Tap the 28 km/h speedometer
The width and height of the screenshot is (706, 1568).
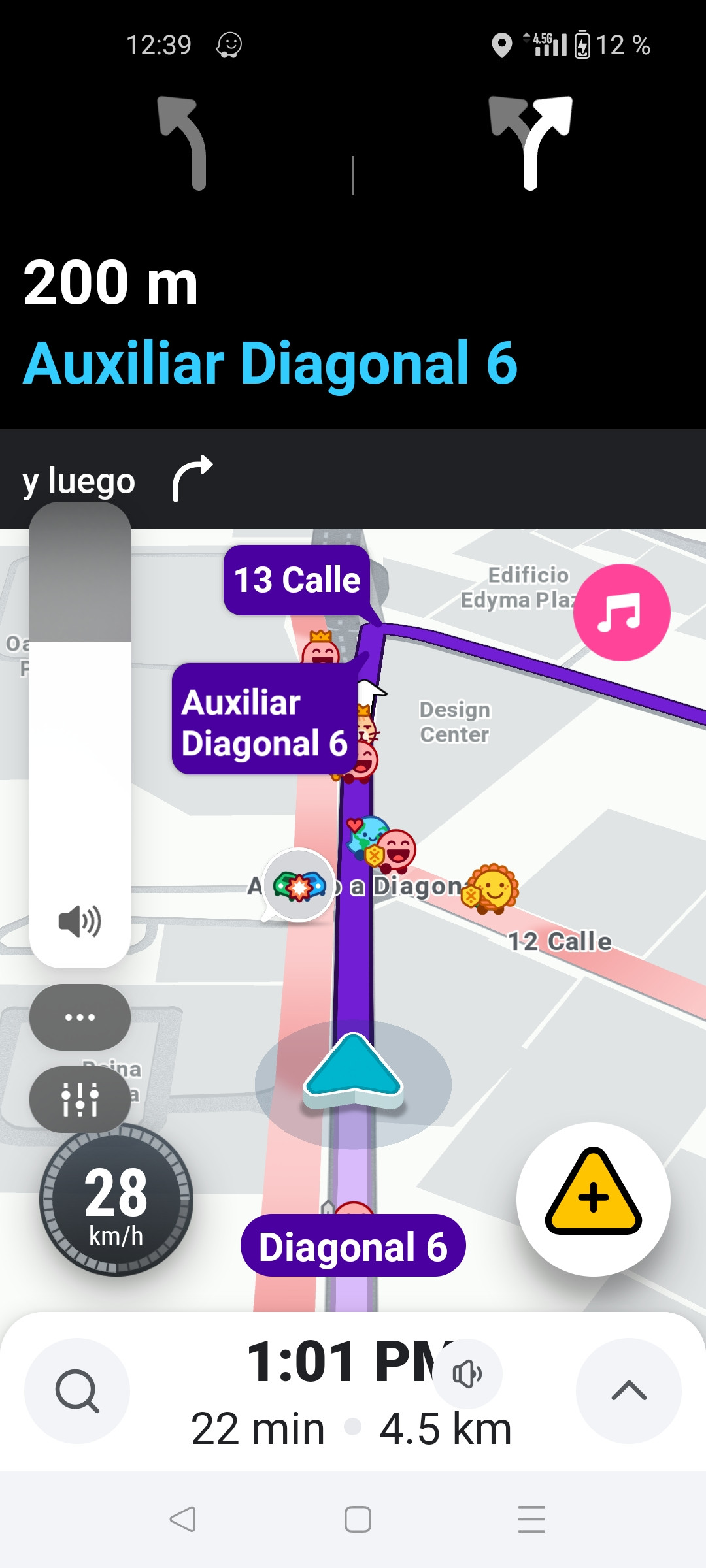(116, 1200)
